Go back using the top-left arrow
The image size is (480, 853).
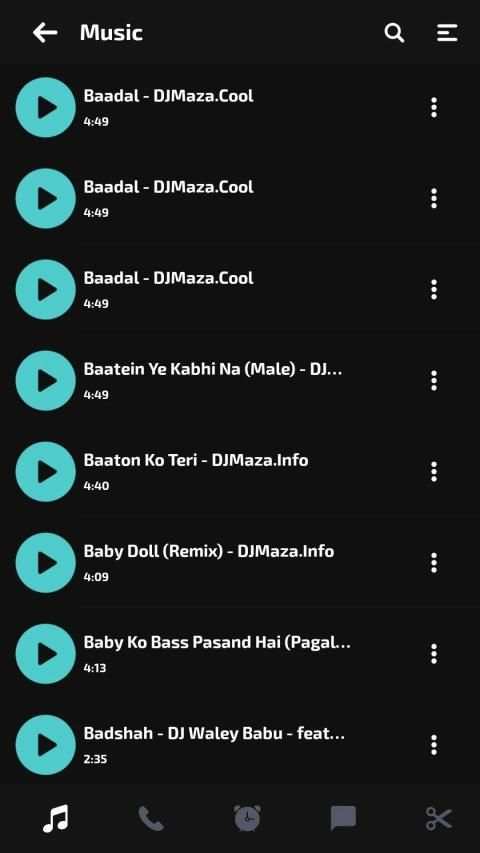(x=45, y=33)
